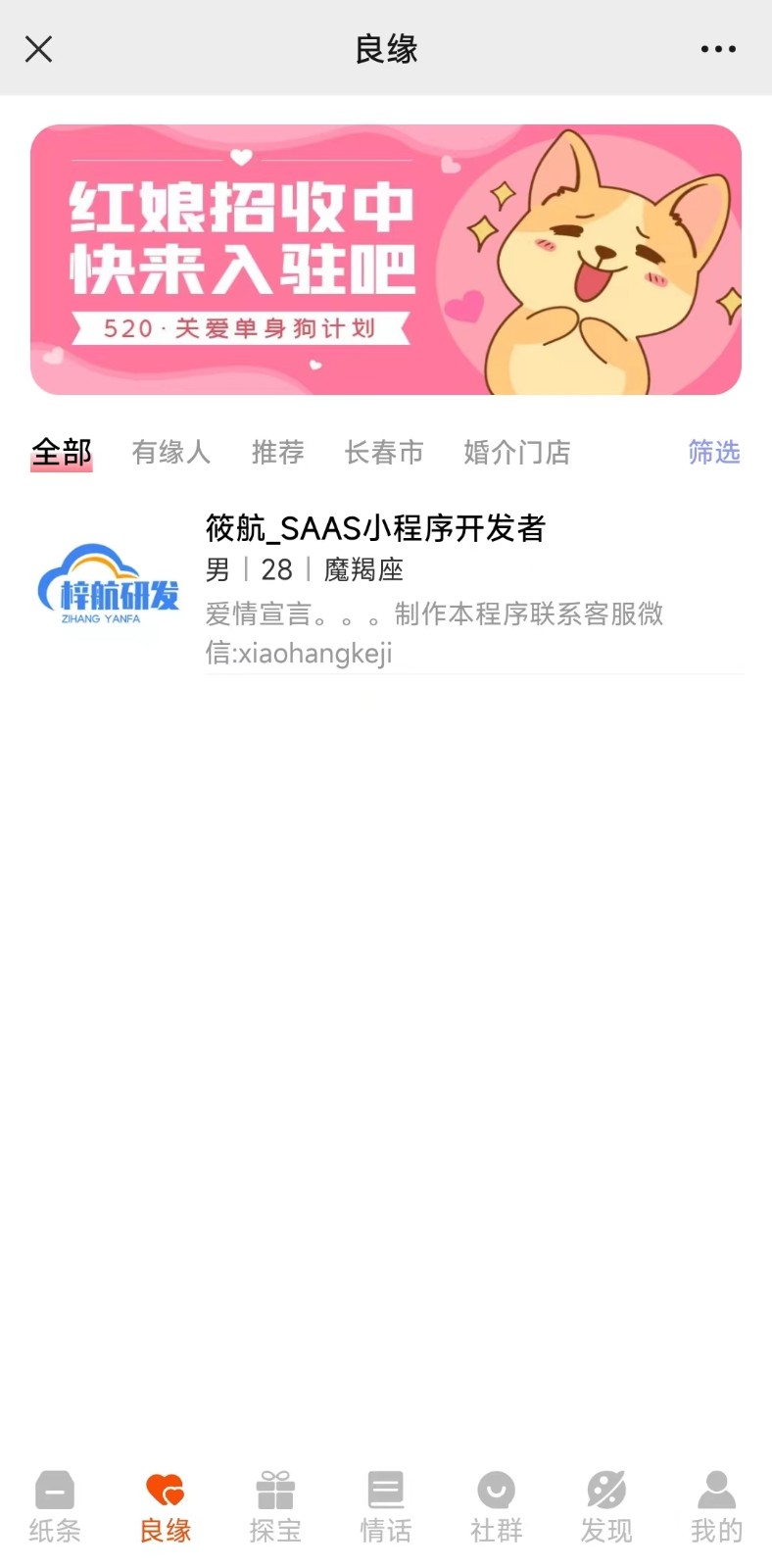Close the 良缘 mini program

click(38, 49)
